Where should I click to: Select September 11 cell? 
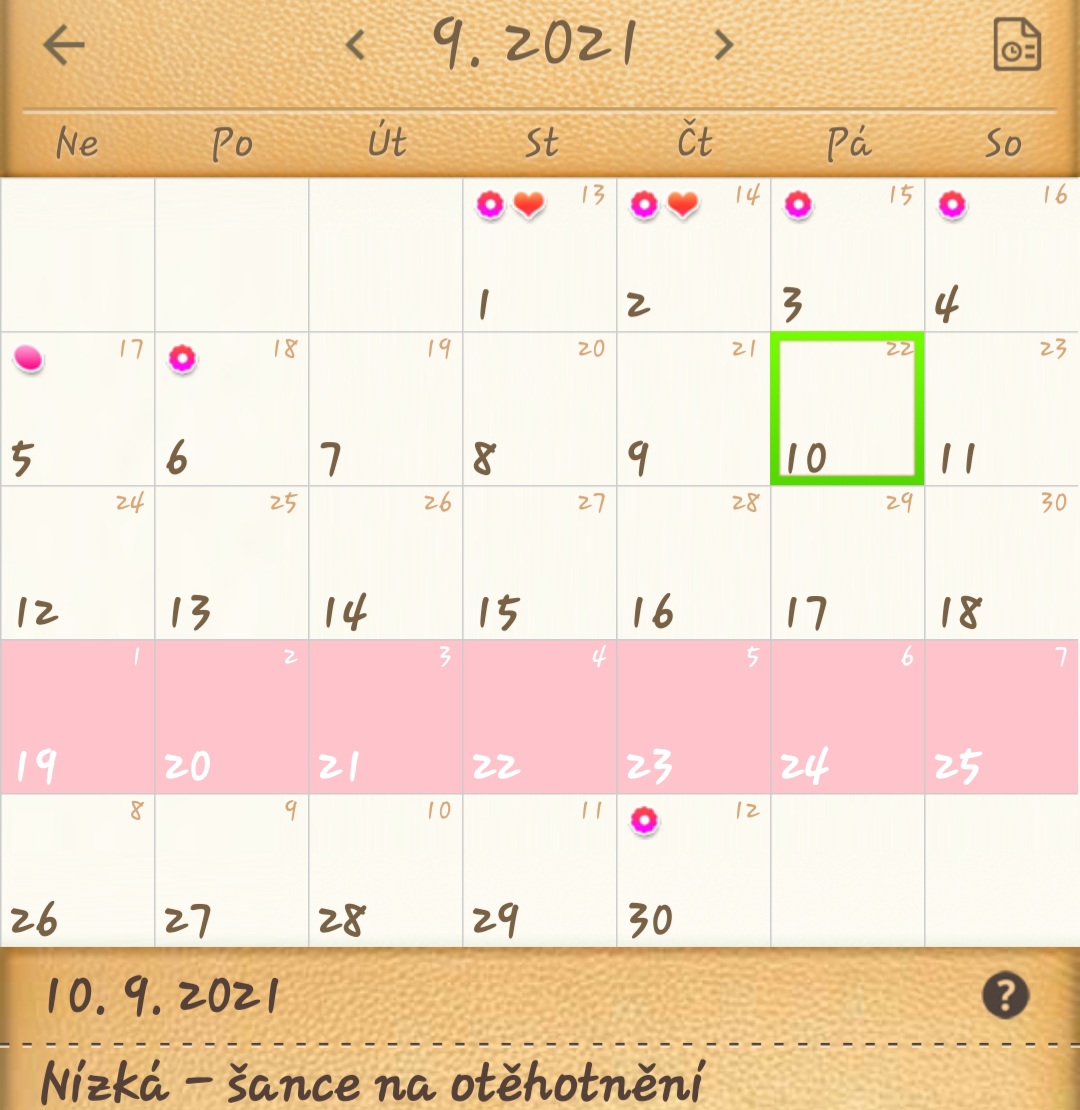tap(1002, 409)
